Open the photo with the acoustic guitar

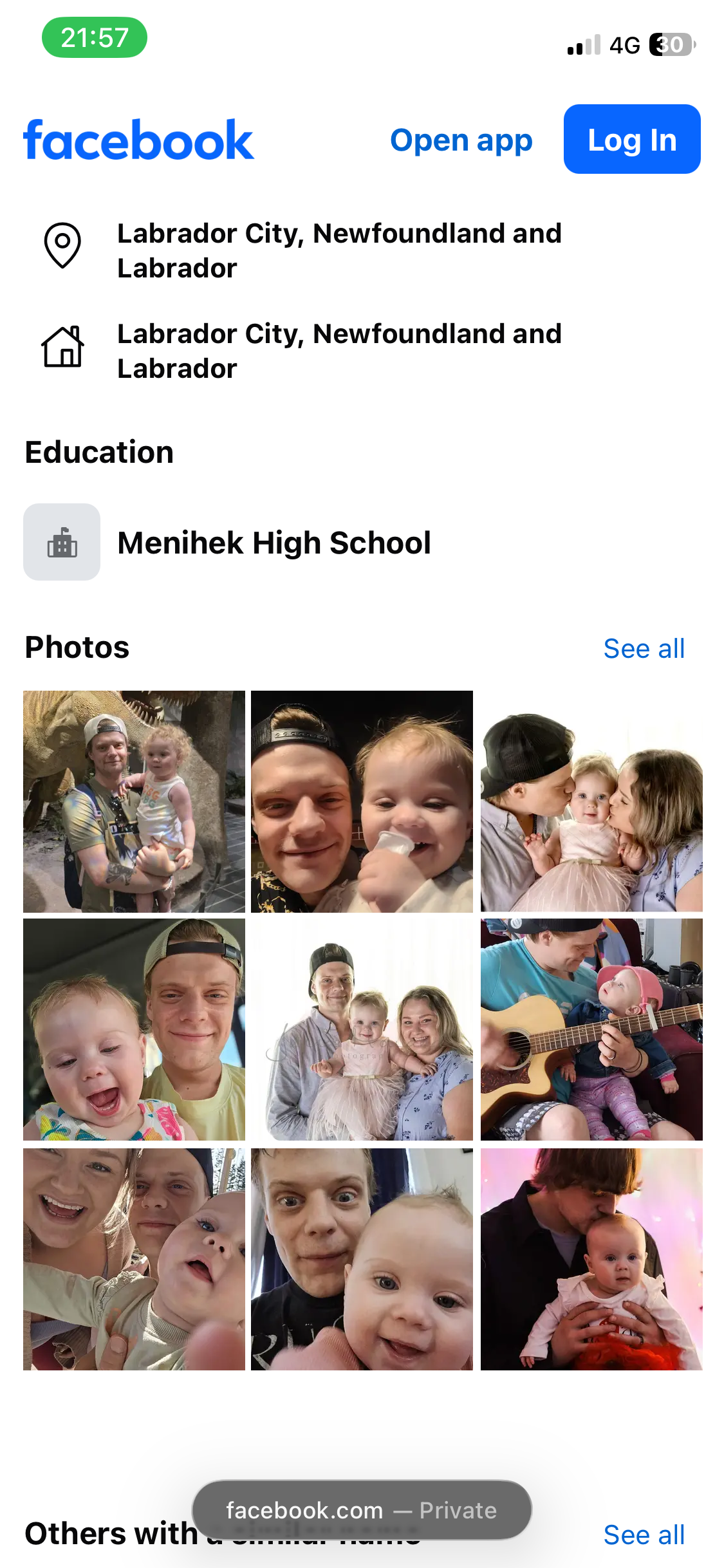point(591,1029)
